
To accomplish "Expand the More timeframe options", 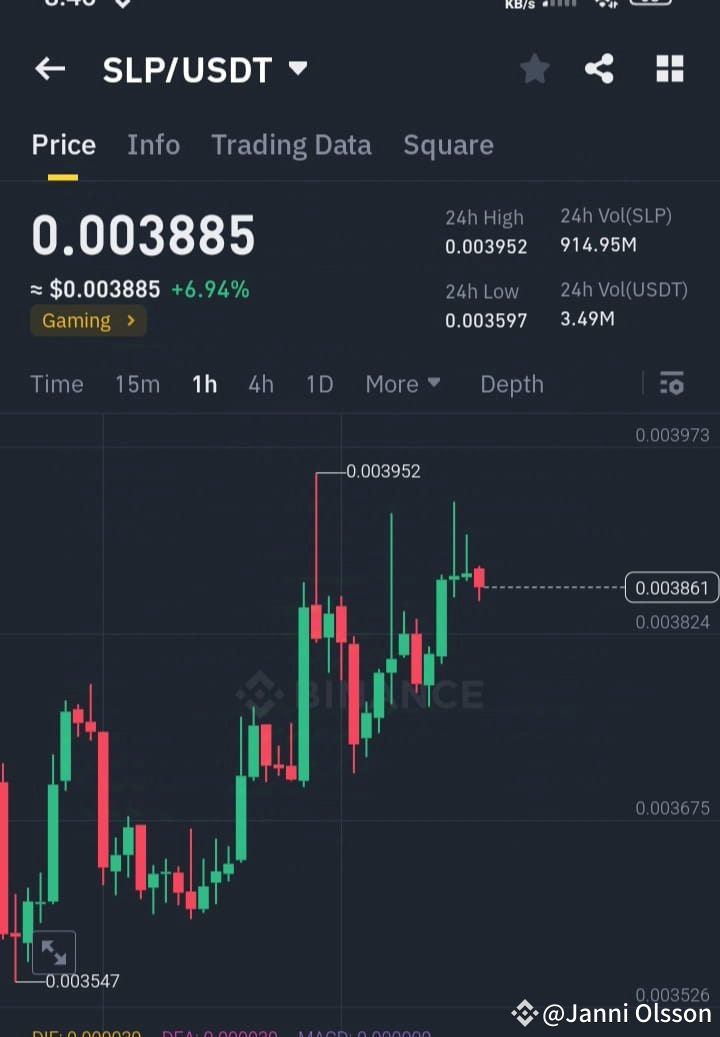I will 403,384.
